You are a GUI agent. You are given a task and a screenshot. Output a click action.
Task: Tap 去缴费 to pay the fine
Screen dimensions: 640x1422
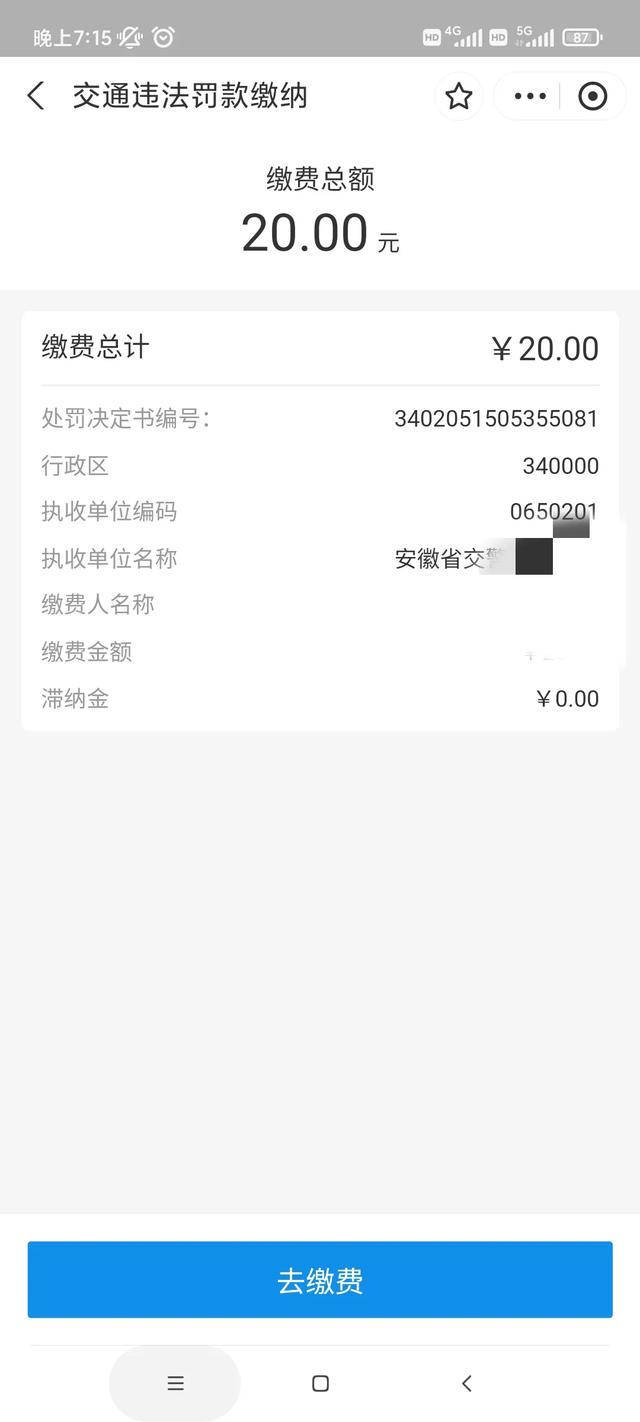[x=320, y=1280]
